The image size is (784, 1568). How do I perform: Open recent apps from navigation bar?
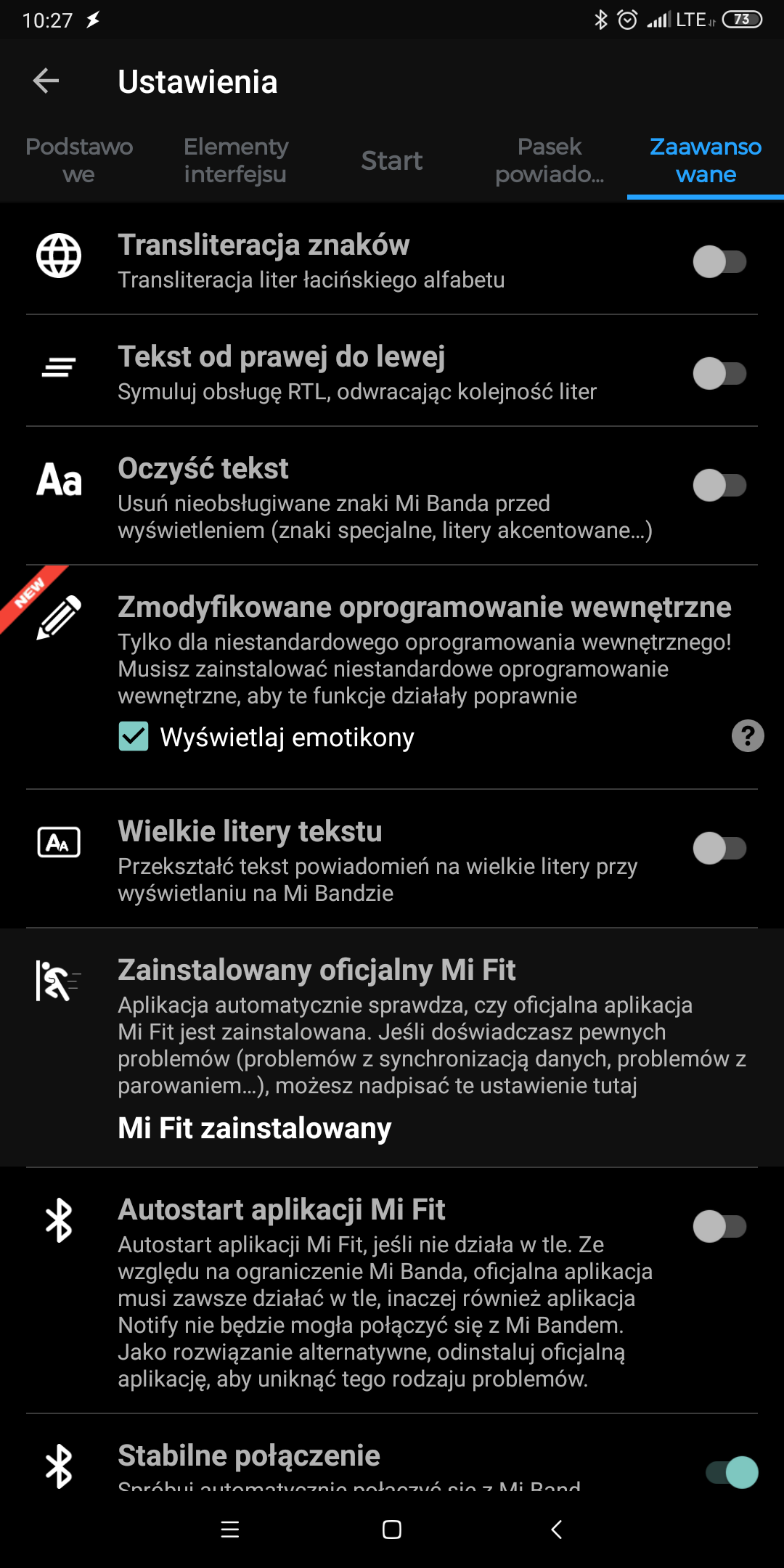tap(229, 1530)
